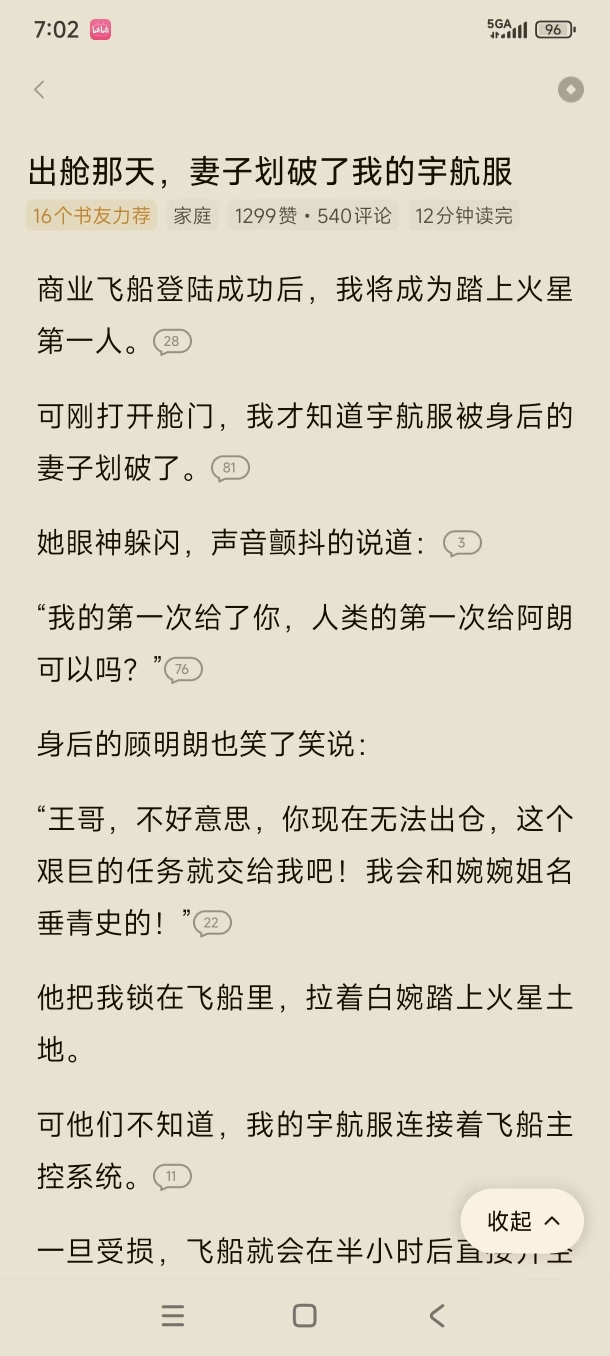Open the 1299赞 · 540评论 chip
Screen dimensions: 610x1356
click(x=314, y=215)
